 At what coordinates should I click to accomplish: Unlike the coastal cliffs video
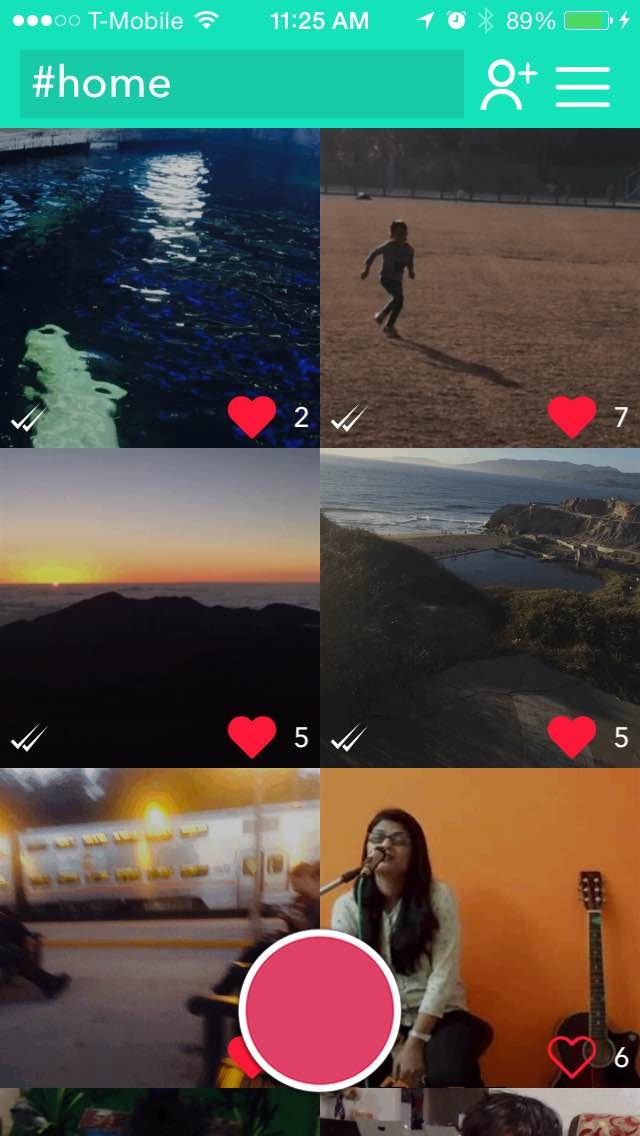pyautogui.click(x=572, y=737)
